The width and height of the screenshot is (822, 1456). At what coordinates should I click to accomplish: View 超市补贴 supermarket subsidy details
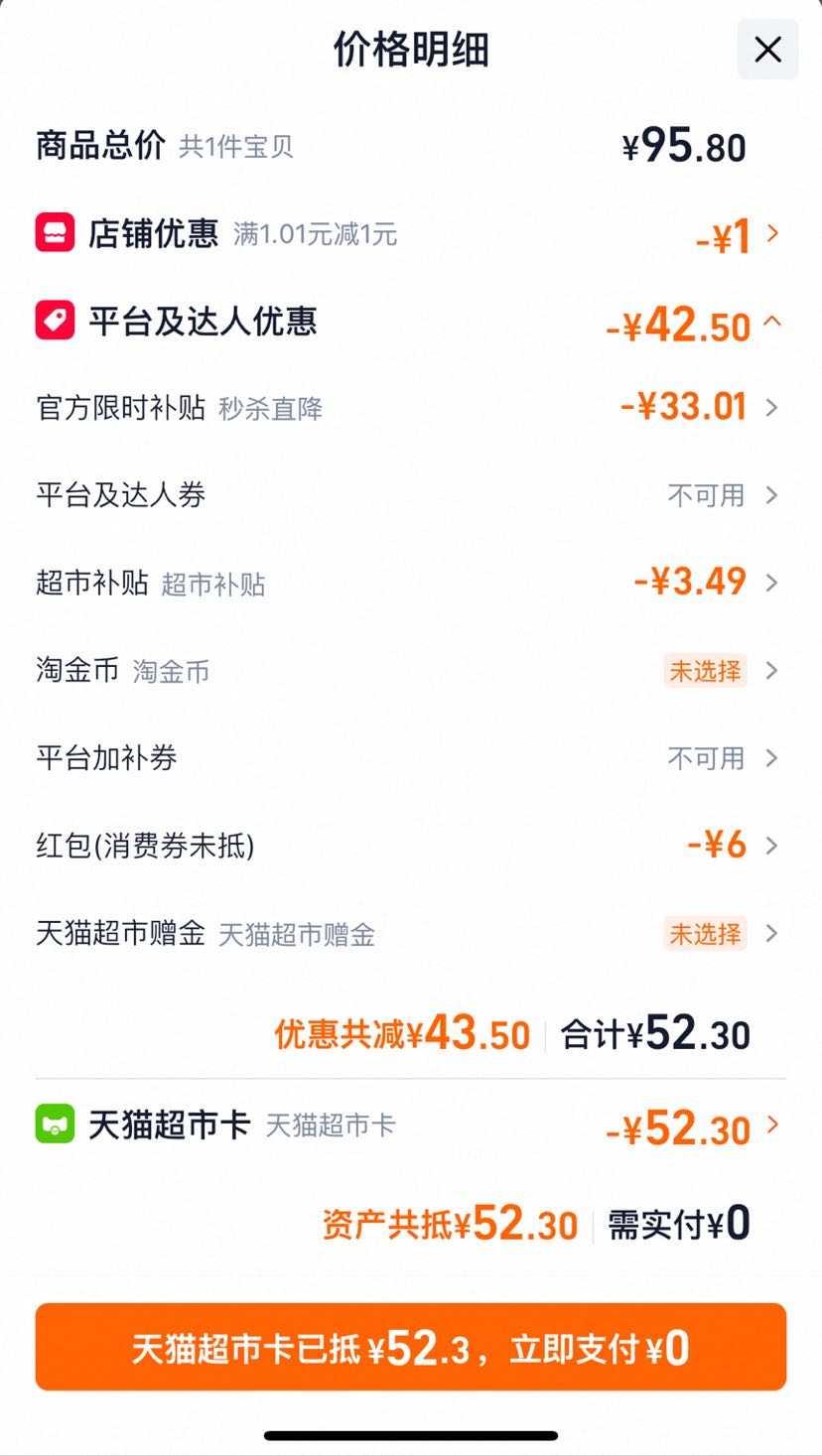[x=410, y=583]
